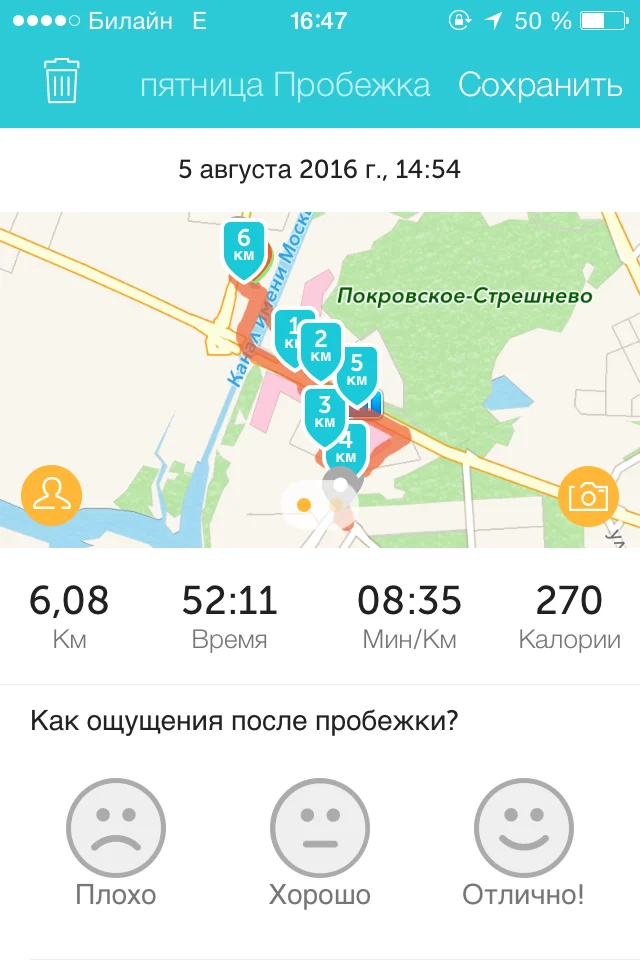
Task: Rate the run as Плохо
Action: tap(116, 829)
